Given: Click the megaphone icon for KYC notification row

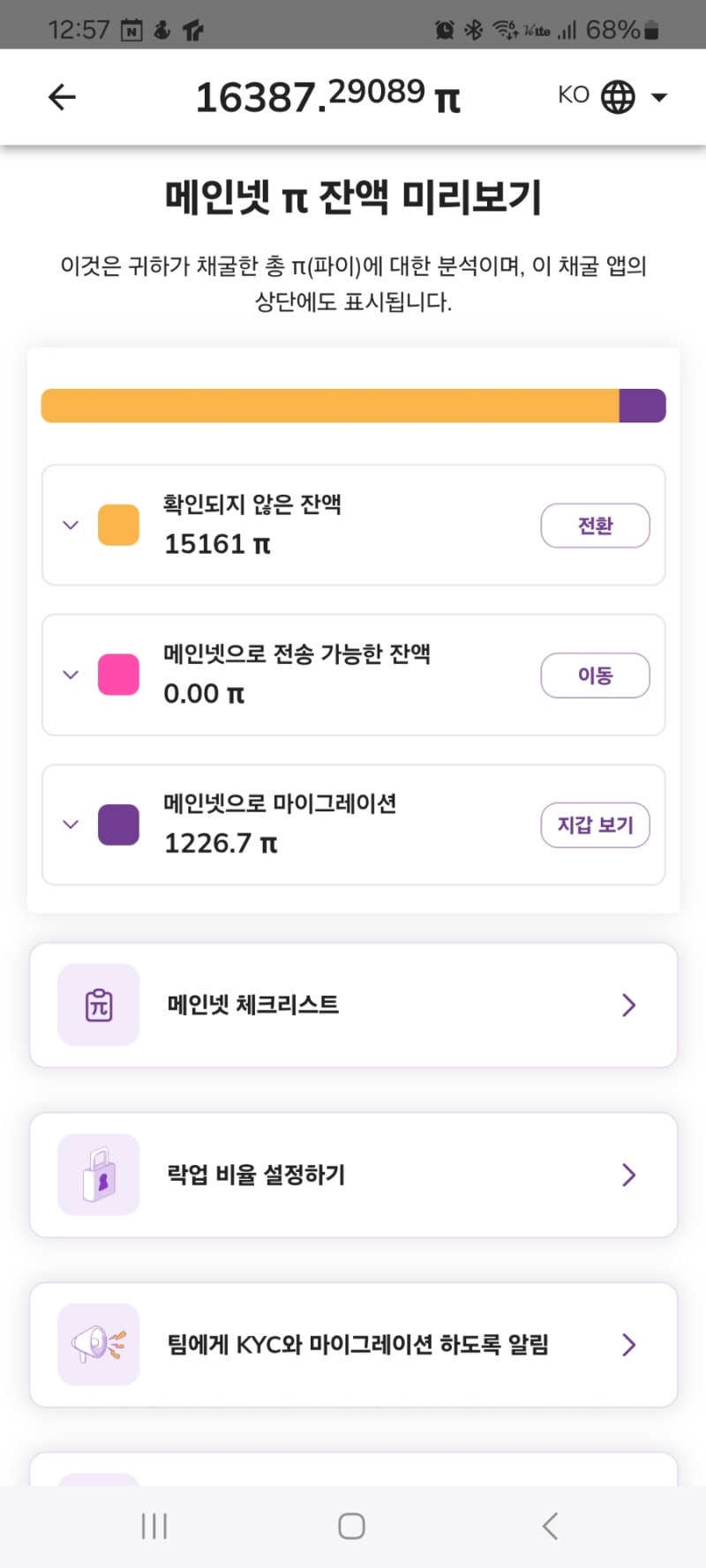Looking at the screenshot, I should pyautogui.click(x=98, y=1345).
